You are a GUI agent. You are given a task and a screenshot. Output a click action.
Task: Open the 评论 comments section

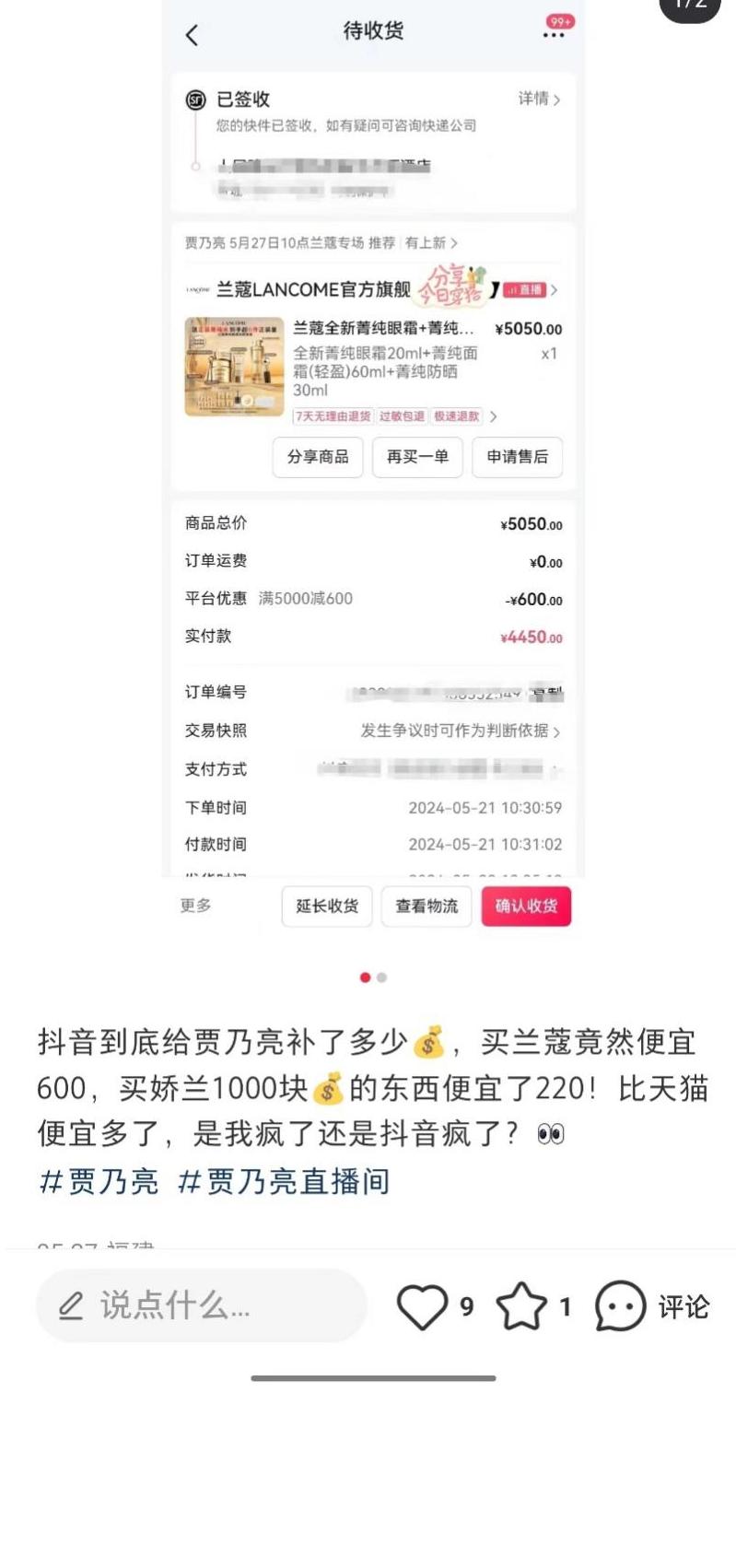[x=652, y=1306]
